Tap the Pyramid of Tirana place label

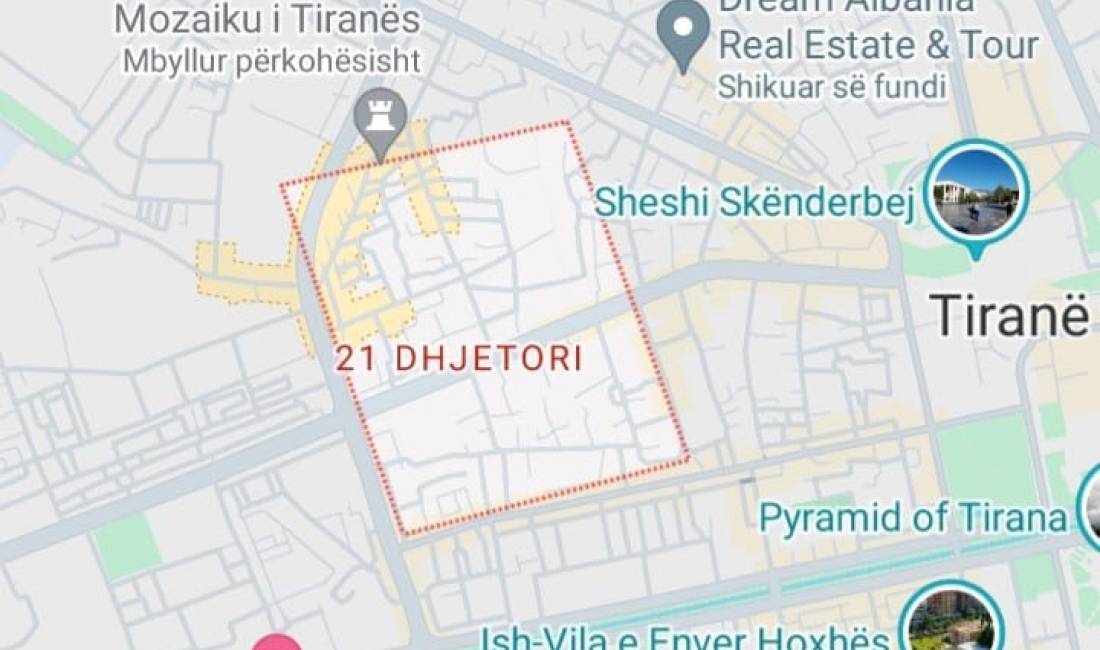point(913,518)
